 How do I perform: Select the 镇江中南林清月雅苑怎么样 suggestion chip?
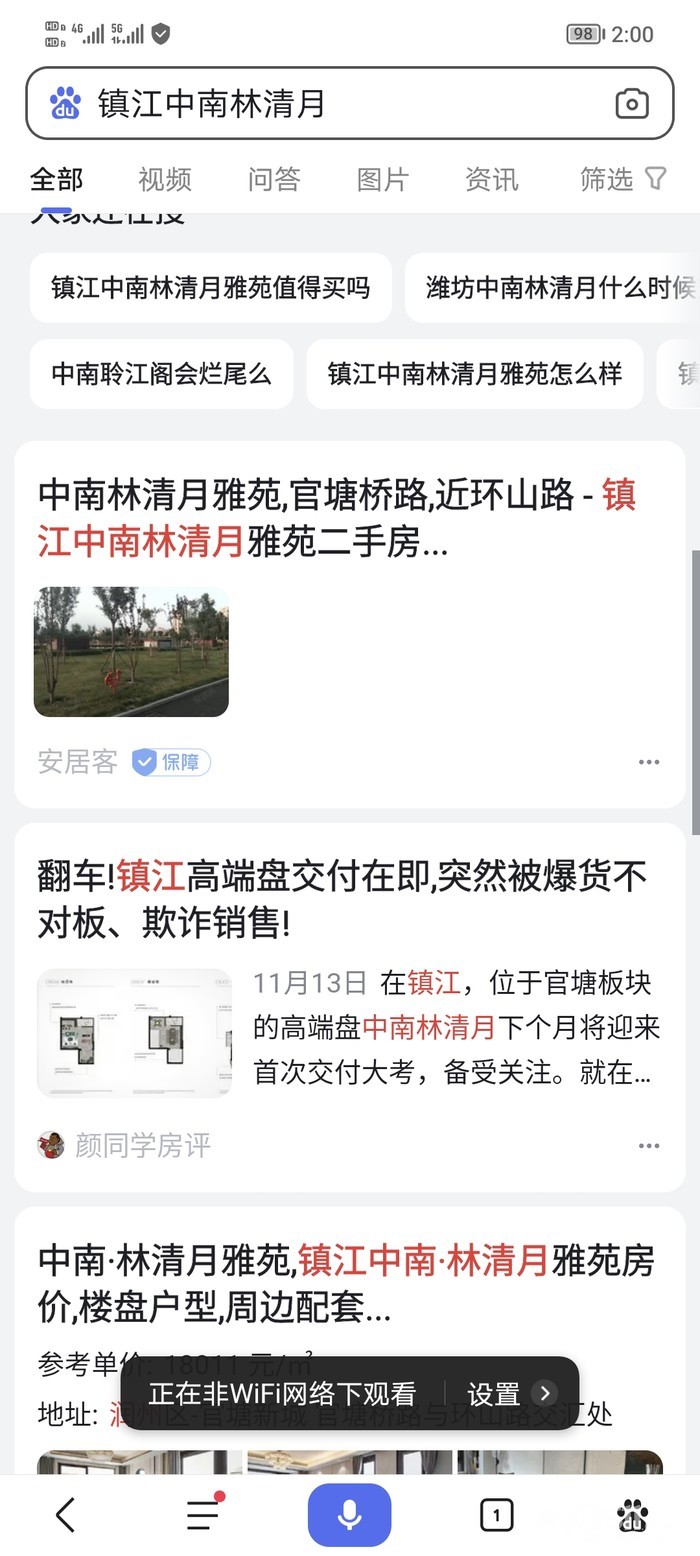[x=475, y=374]
